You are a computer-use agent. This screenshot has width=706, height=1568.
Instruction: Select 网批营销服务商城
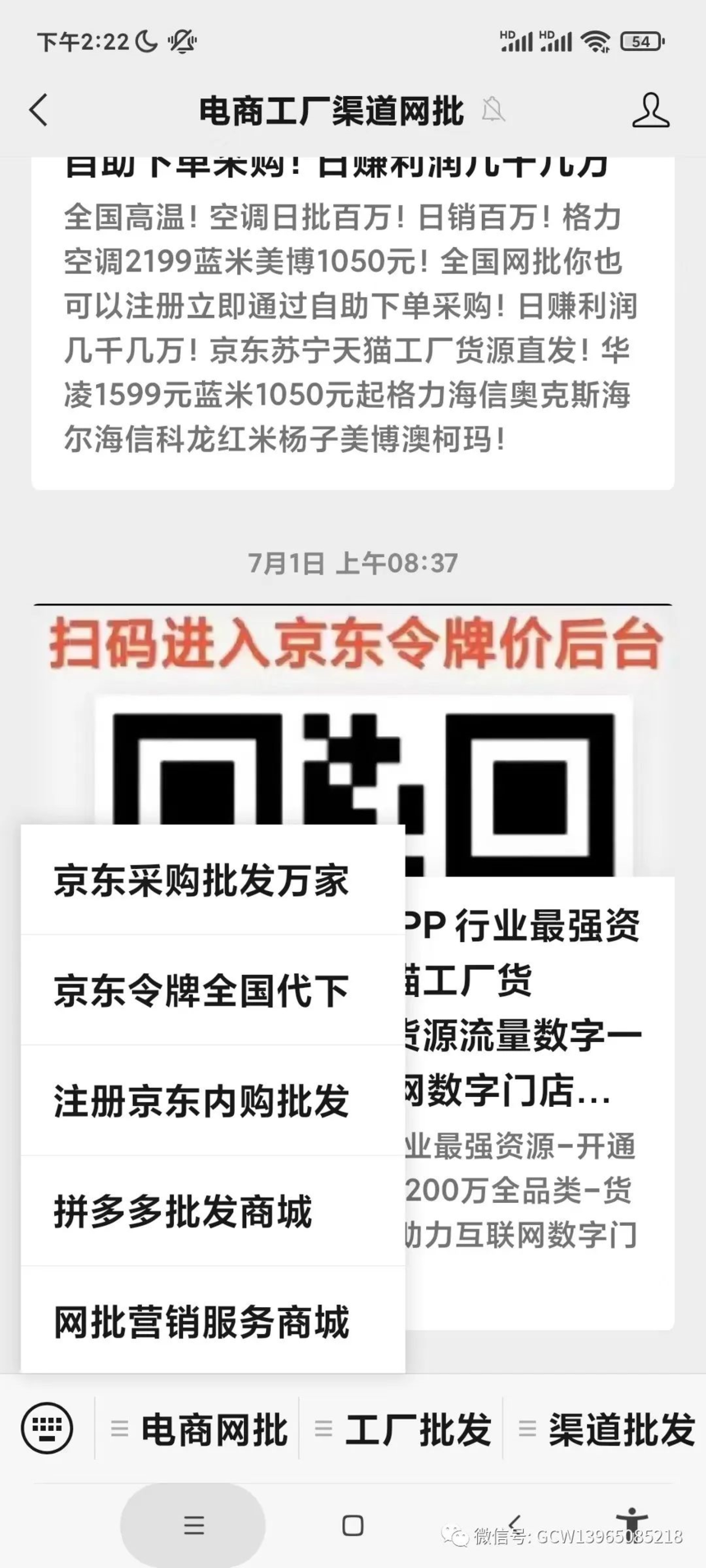pos(202,1323)
